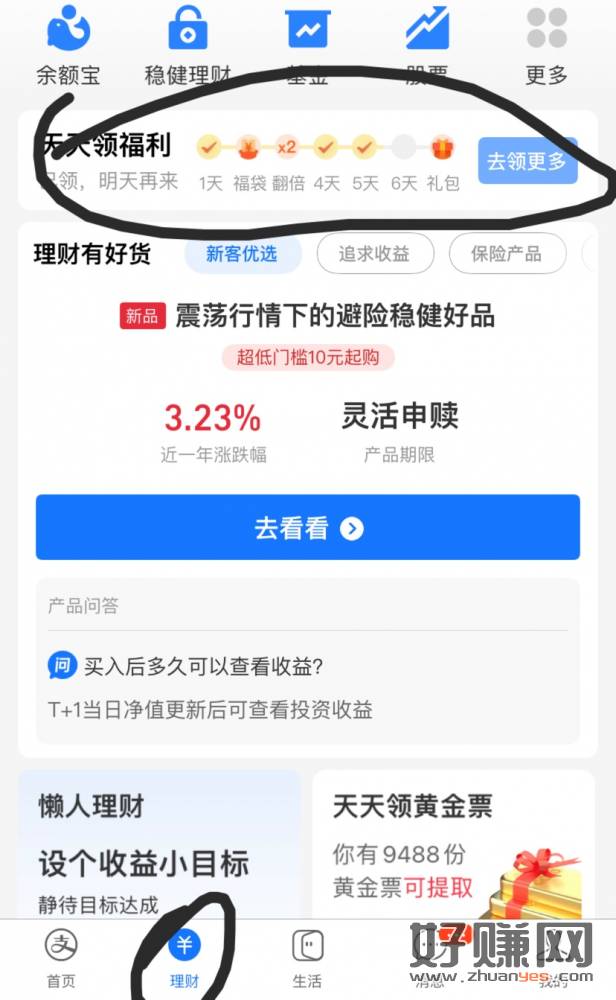Switch to 生活 tab
The width and height of the screenshot is (616, 1000).
pyautogui.click(x=307, y=957)
